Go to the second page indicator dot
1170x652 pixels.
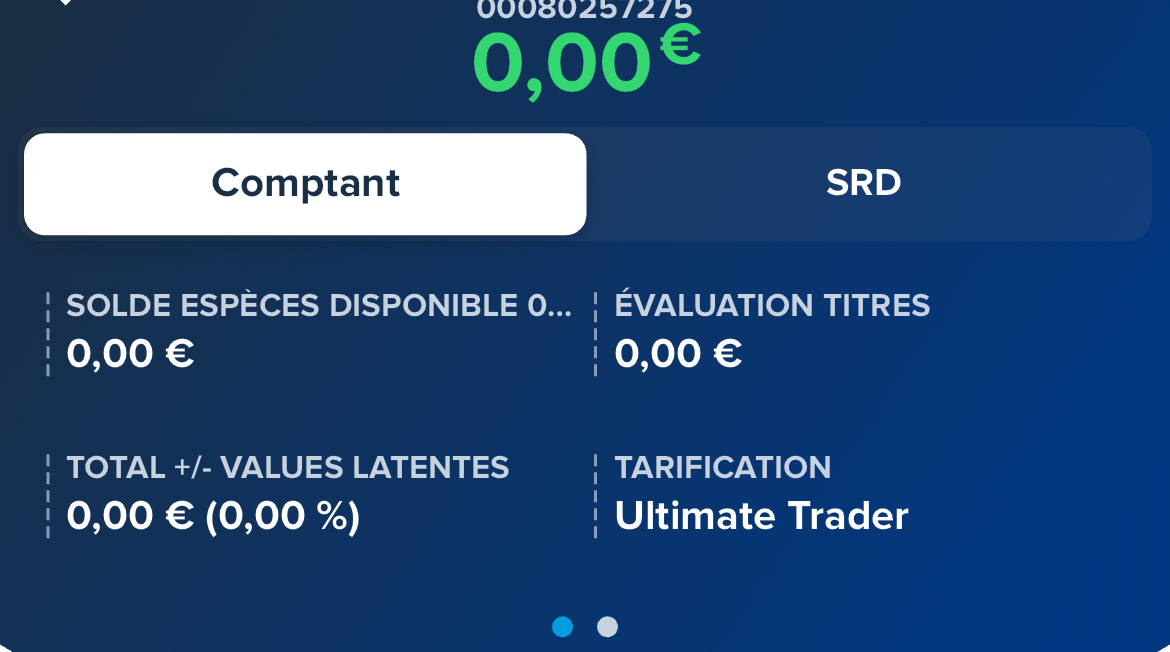[x=607, y=627]
